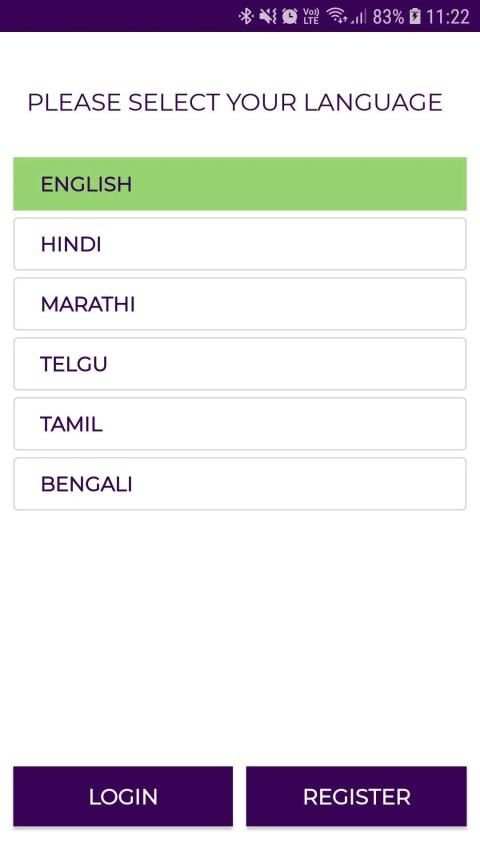
Task: Choose Hindi as the language
Action: click(x=240, y=244)
